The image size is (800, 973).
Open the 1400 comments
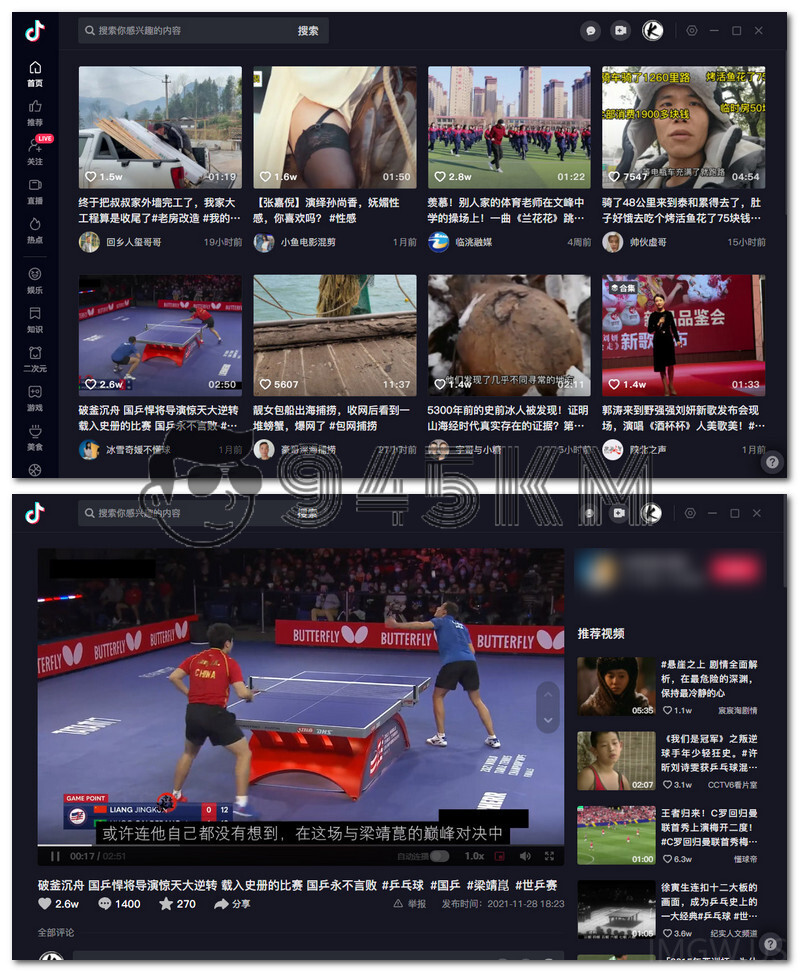[x=119, y=904]
